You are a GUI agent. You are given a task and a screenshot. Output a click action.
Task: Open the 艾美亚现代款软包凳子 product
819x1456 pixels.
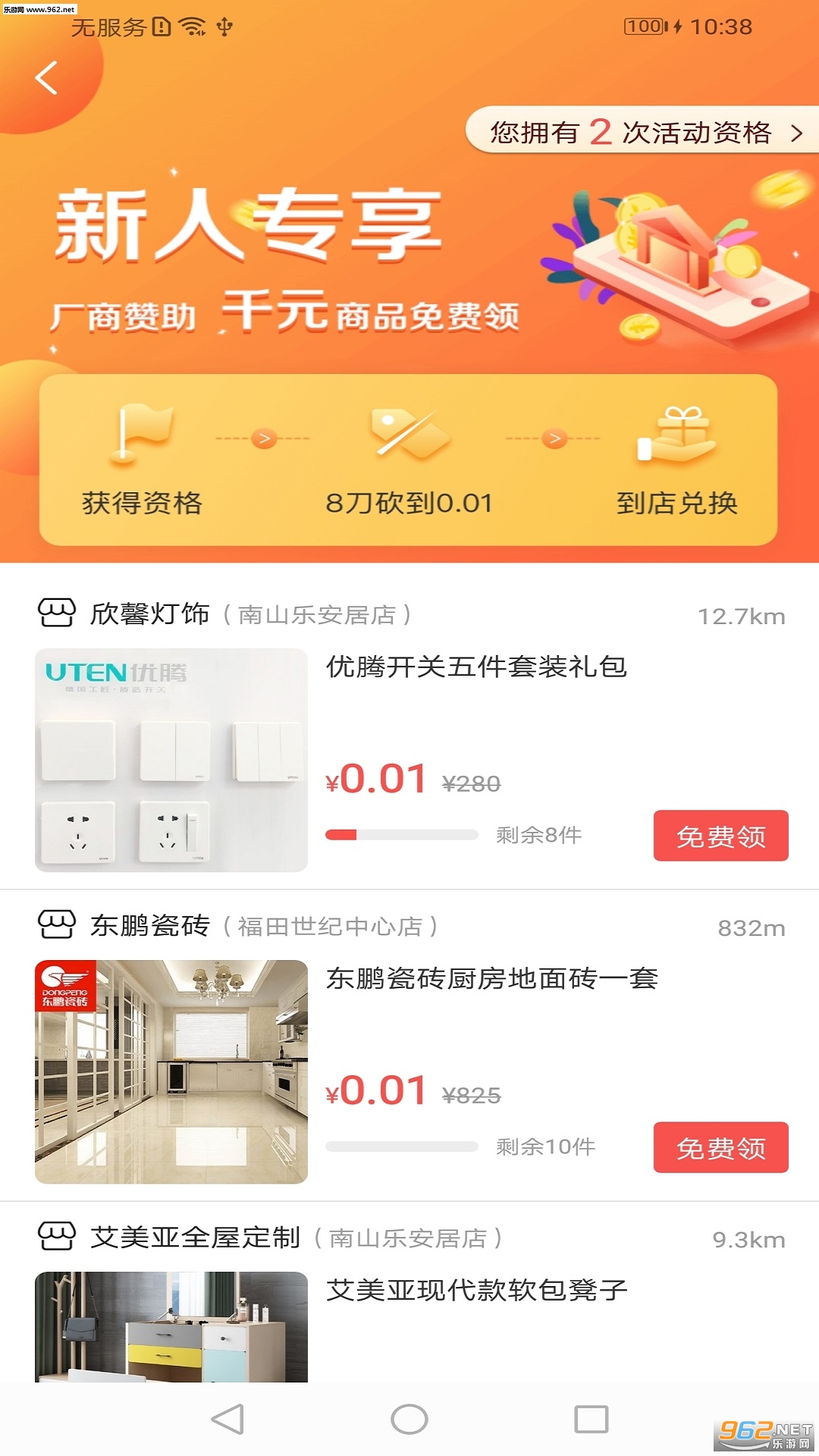coord(476,1291)
